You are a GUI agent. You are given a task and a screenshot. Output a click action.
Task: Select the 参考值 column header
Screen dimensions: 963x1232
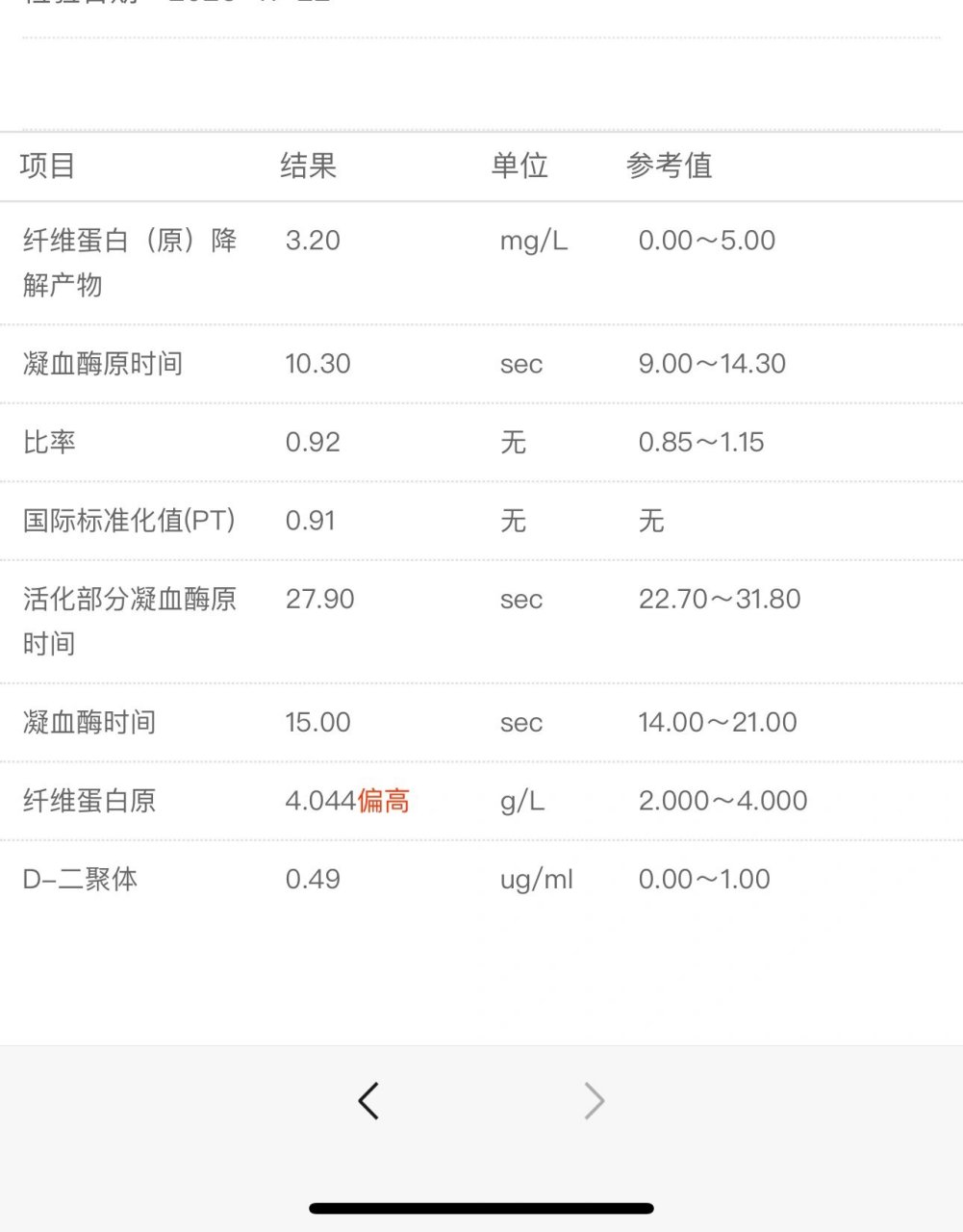pyautogui.click(x=671, y=167)
